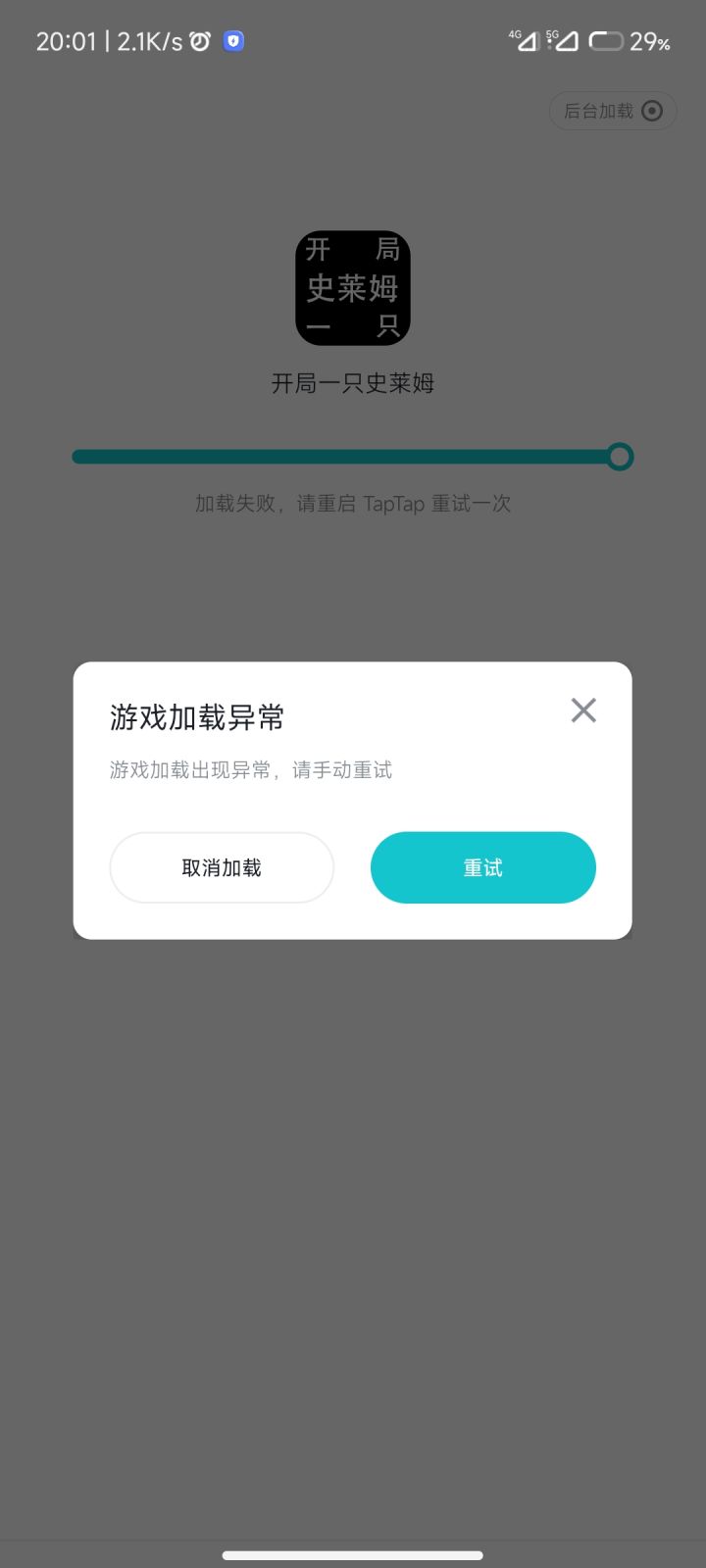Tap the dialog subtitle asking manual retry
The image size is (706, 1568).
(x=250, y=769)
